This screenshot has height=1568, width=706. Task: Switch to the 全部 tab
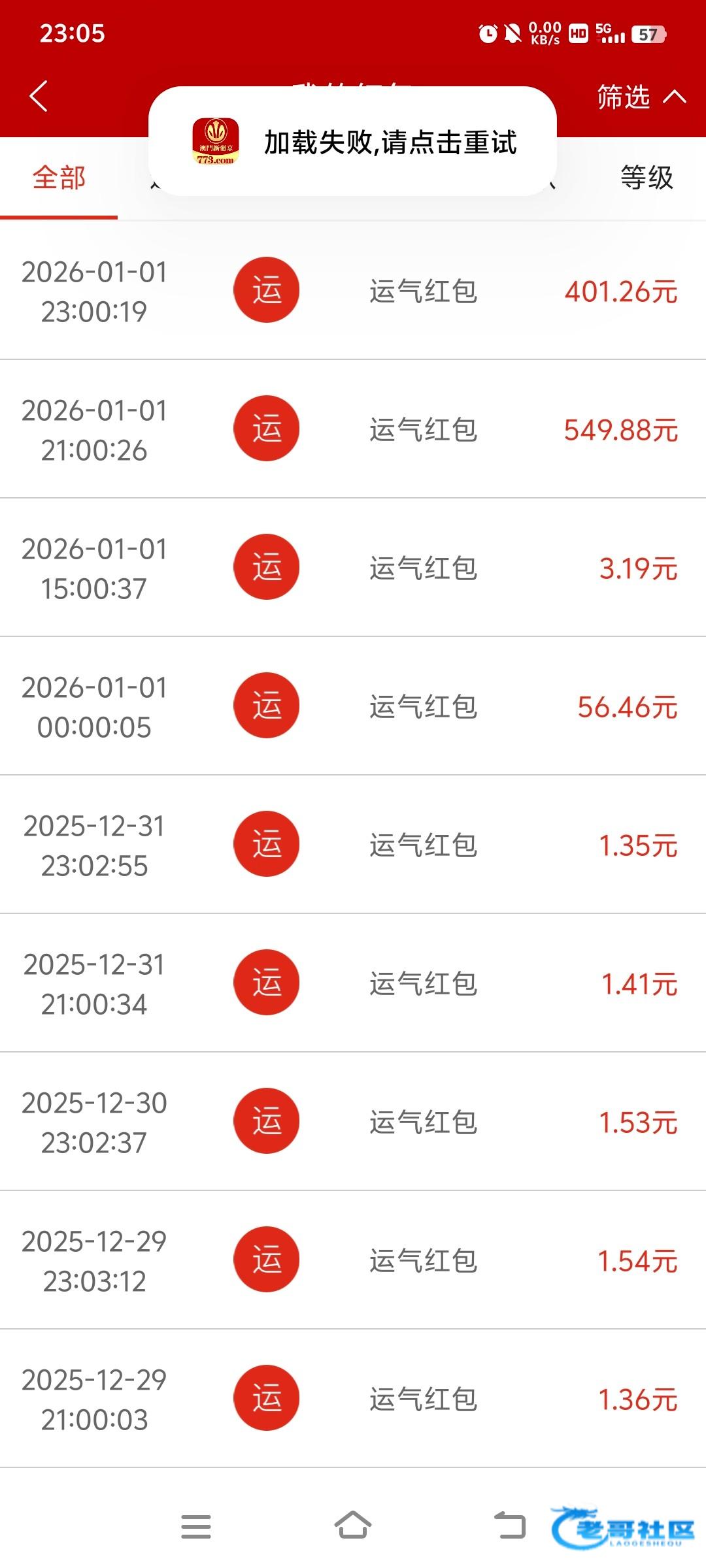point(59,178)
